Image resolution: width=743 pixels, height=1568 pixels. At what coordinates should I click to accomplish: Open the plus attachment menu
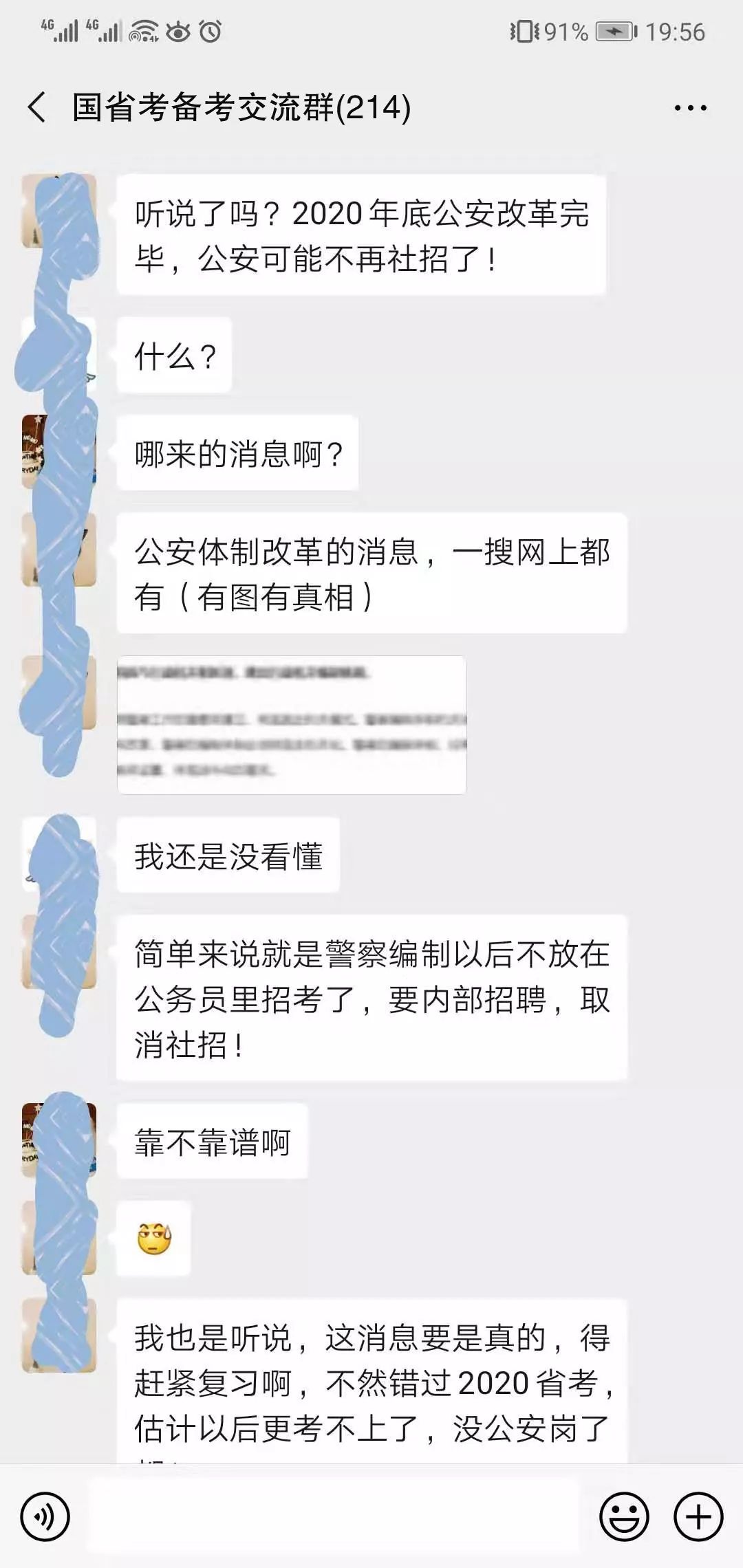698,1516
